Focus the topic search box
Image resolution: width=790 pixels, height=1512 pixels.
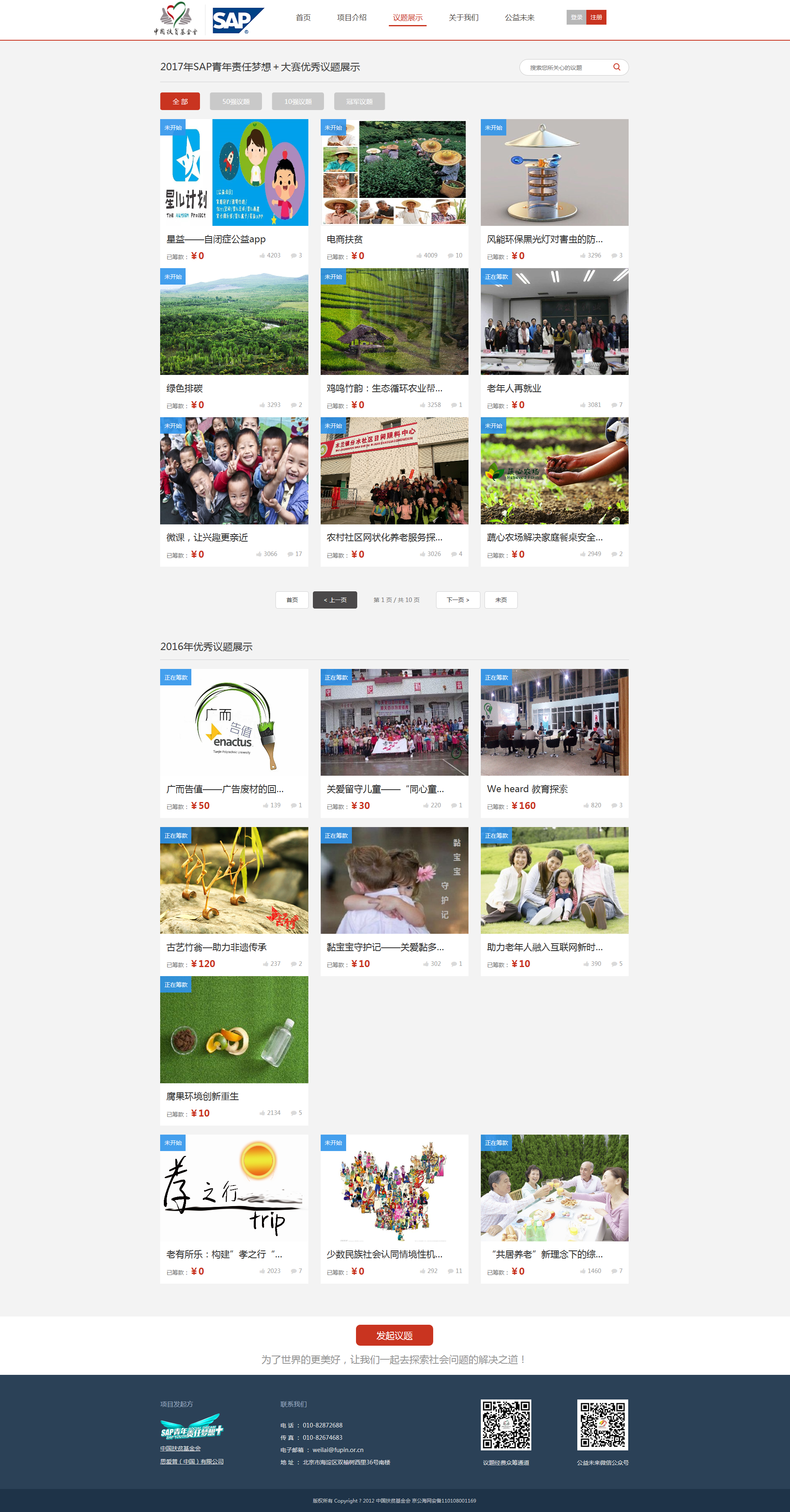(x=566, y=67)
